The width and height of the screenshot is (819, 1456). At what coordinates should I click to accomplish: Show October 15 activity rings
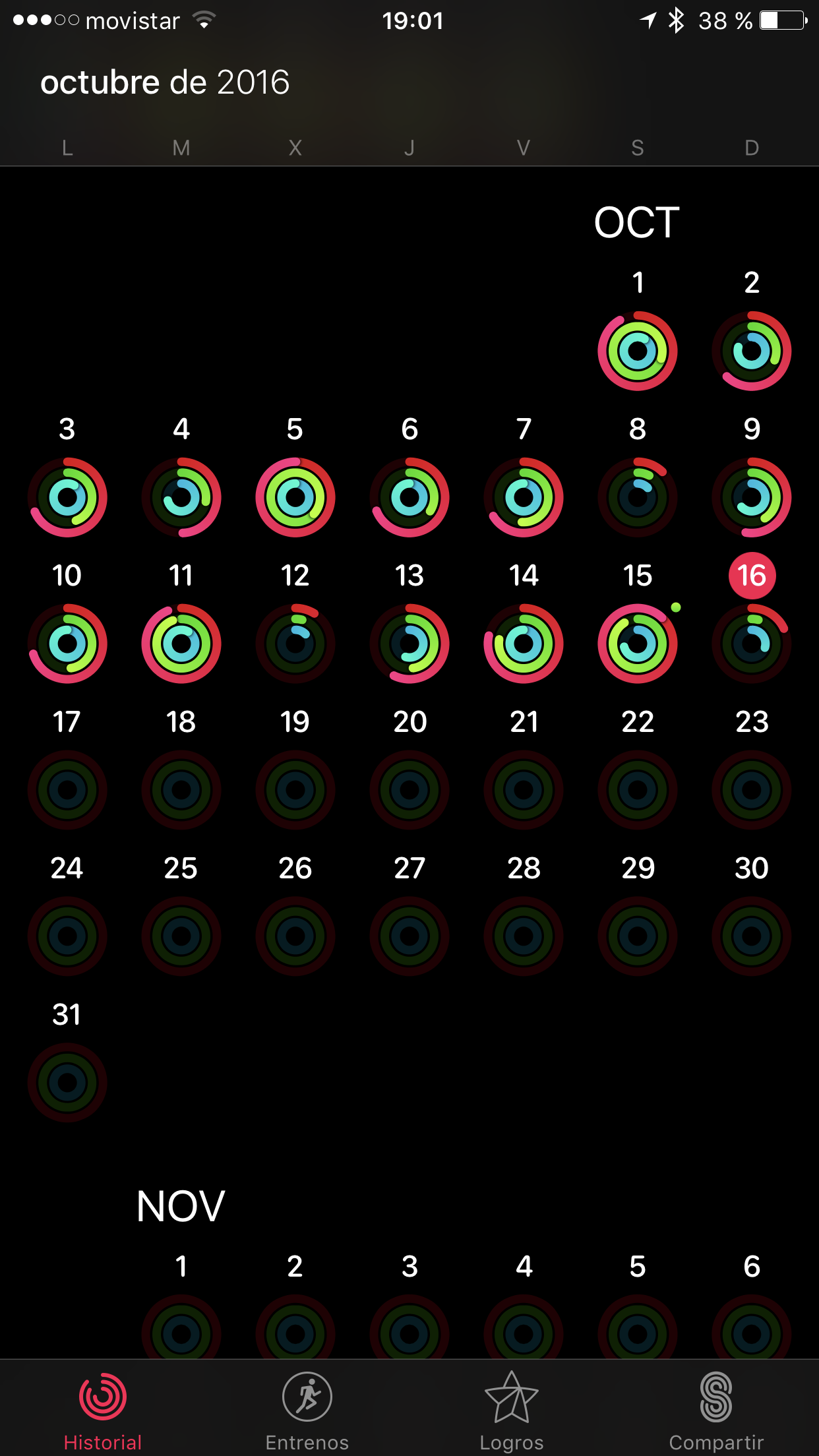pos(638,644)
